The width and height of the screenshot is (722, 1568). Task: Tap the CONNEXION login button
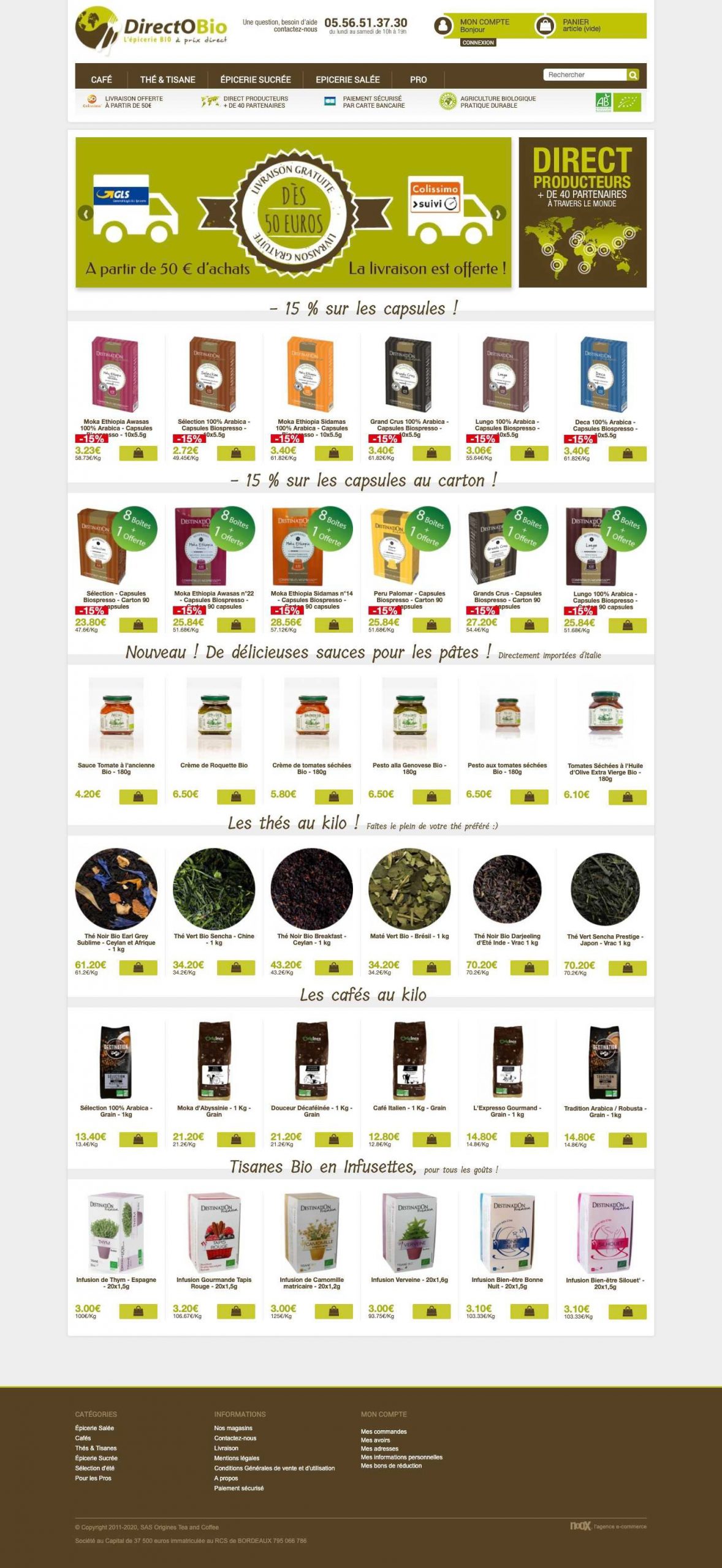pos(478,43)
